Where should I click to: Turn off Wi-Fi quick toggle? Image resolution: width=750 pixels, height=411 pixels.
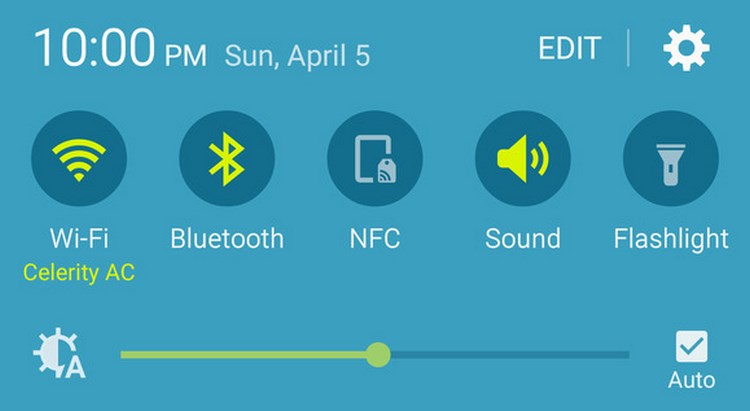(79, 158)
